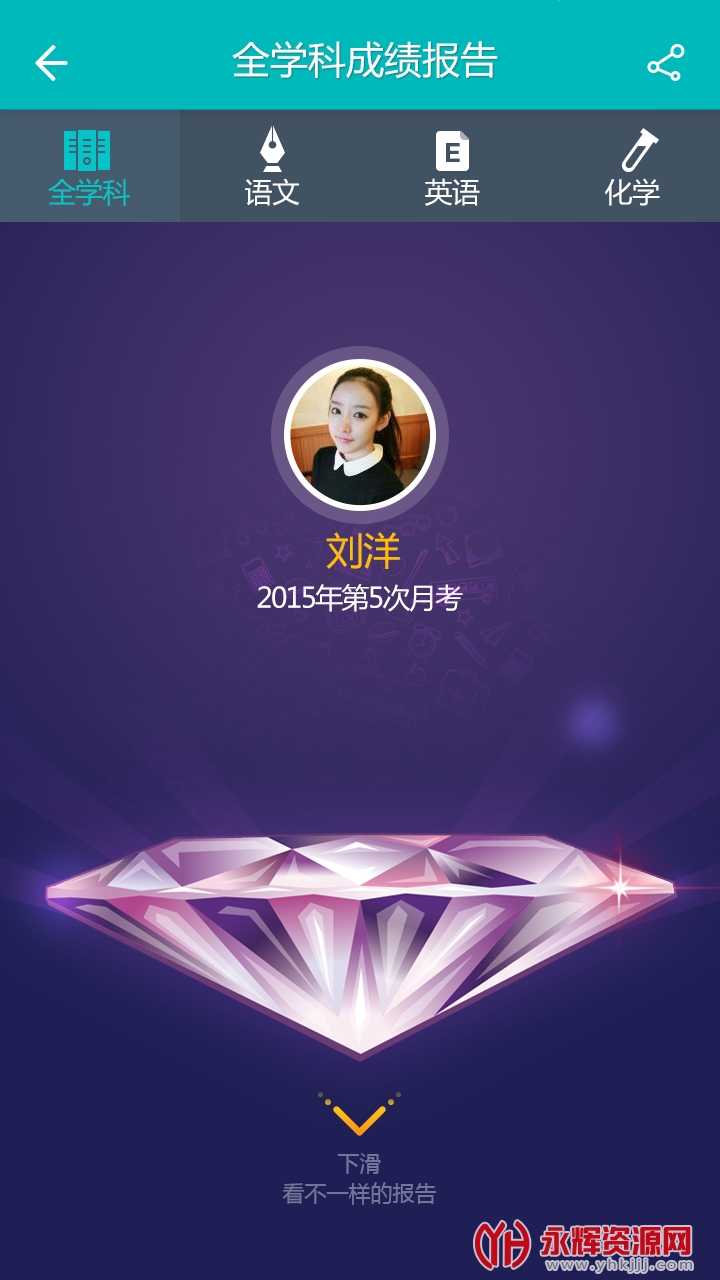Open the 英语 tab
720x1280 pixels.
(x=452, y=166)
